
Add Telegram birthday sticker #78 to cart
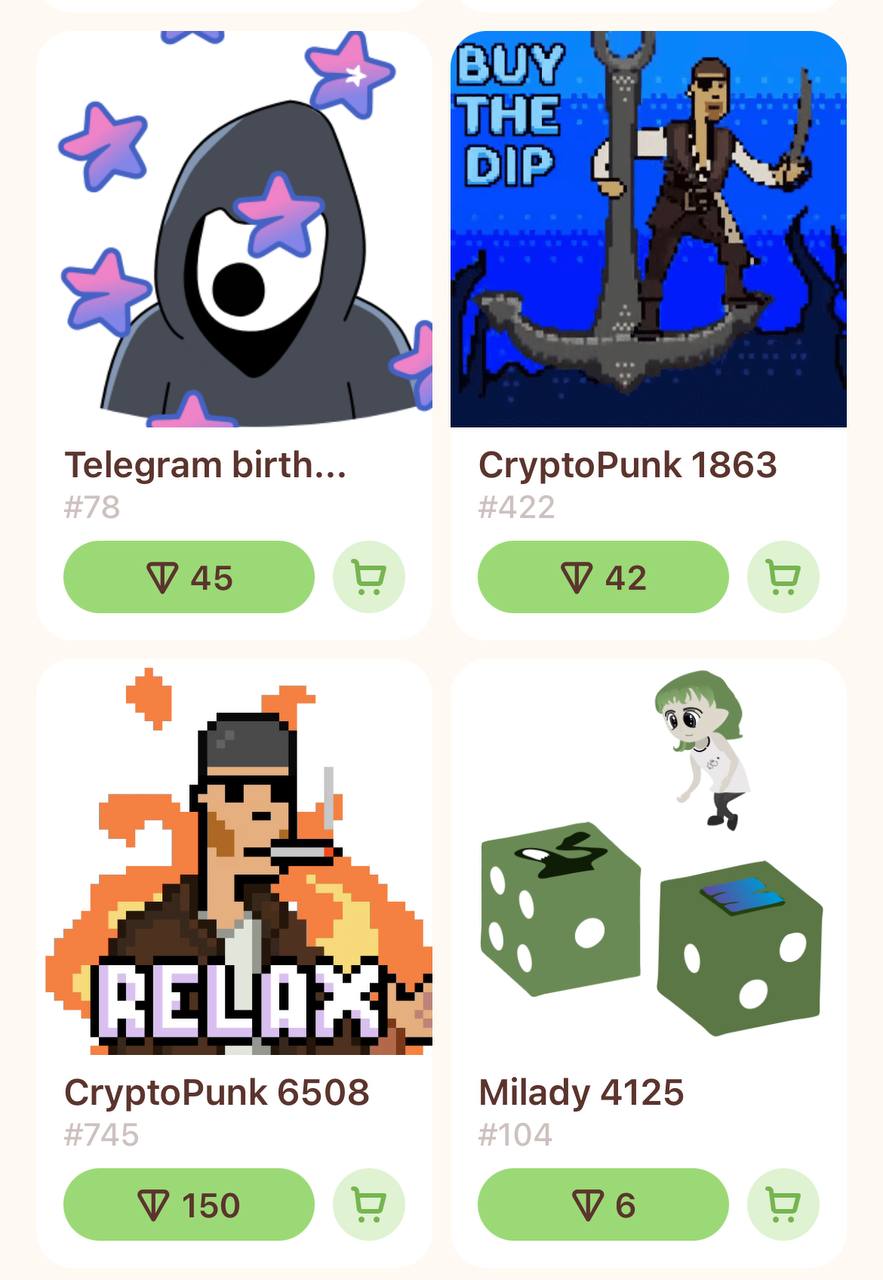tap(368, 577)
